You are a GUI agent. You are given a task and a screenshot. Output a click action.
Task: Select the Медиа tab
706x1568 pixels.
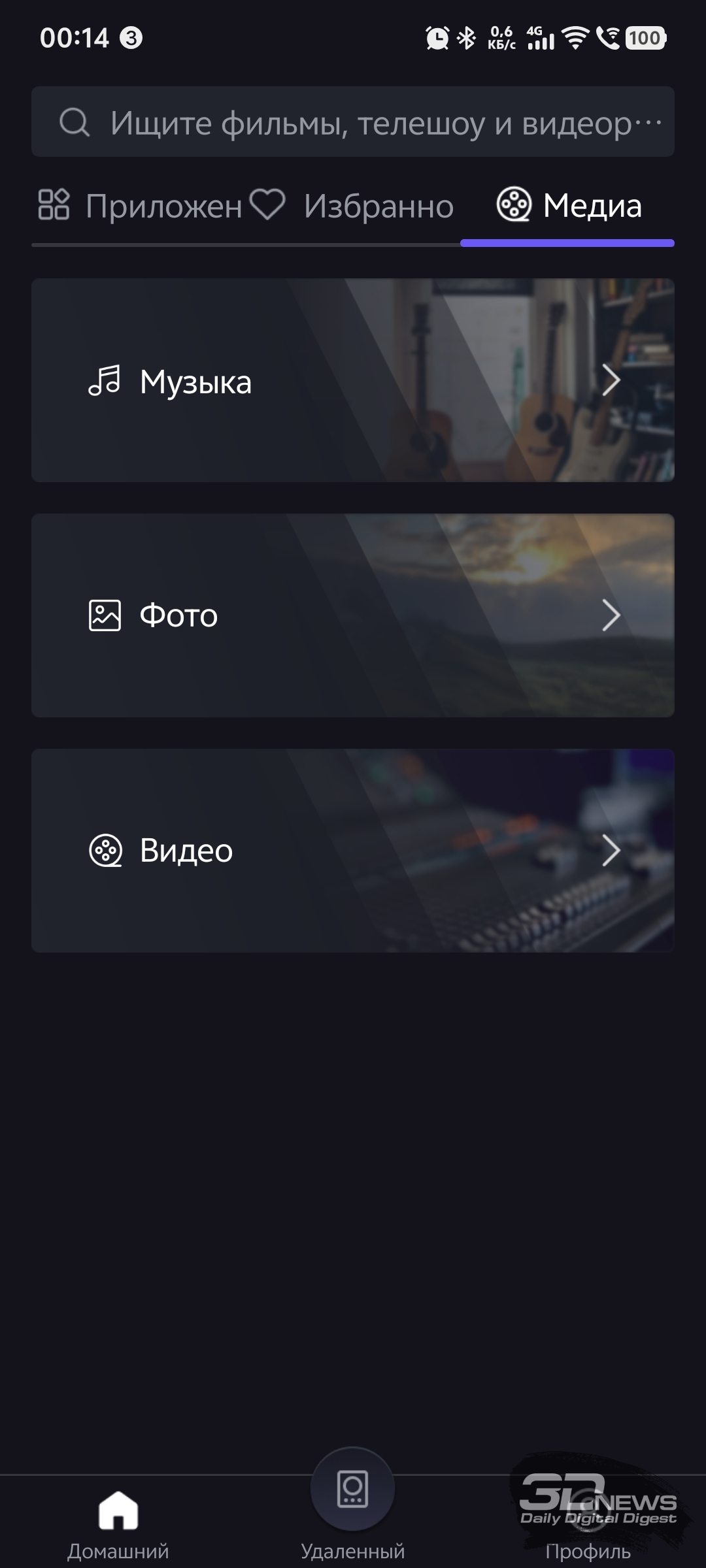pyautogui.click(x=567, y=206)
